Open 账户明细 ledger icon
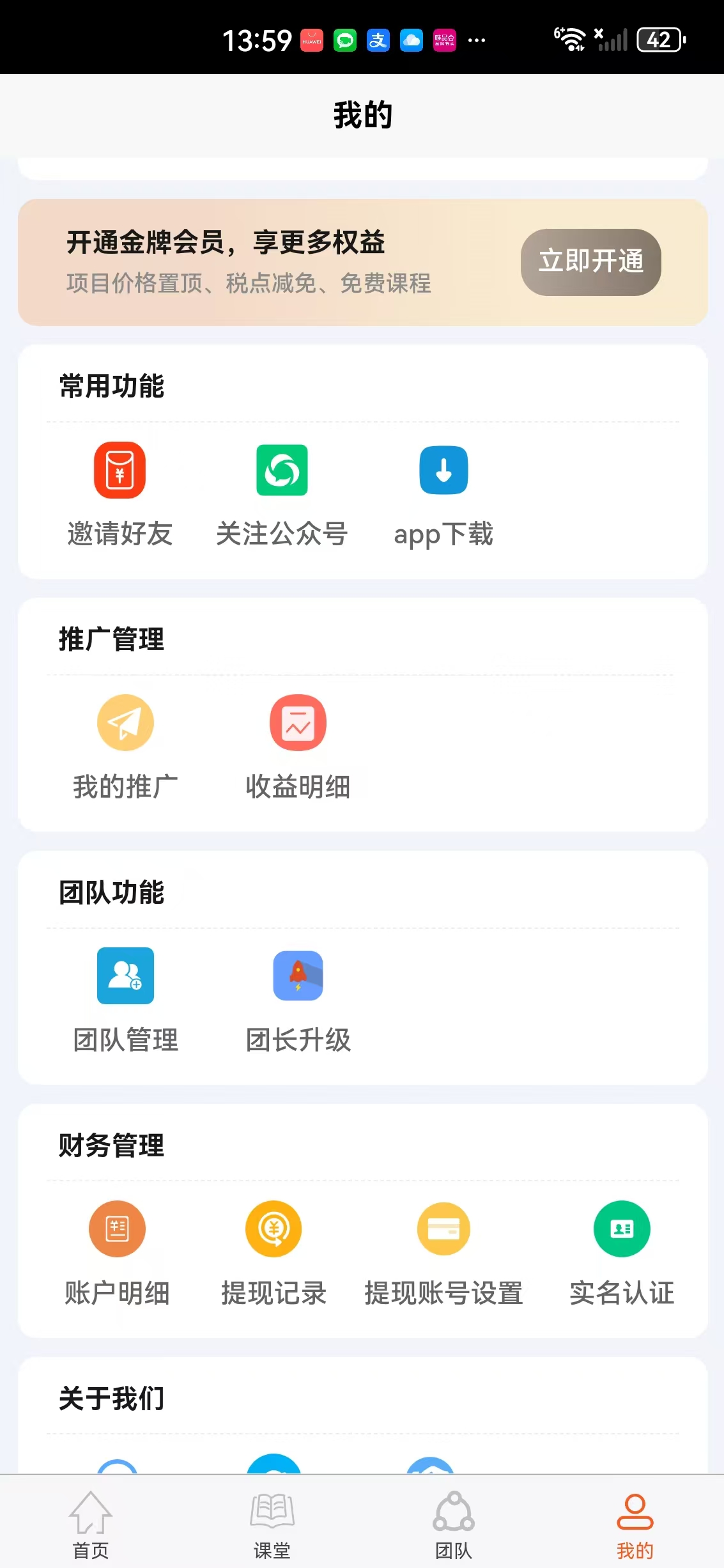This screenshot has width=724, height=1568. click(x=118, y=1228)
